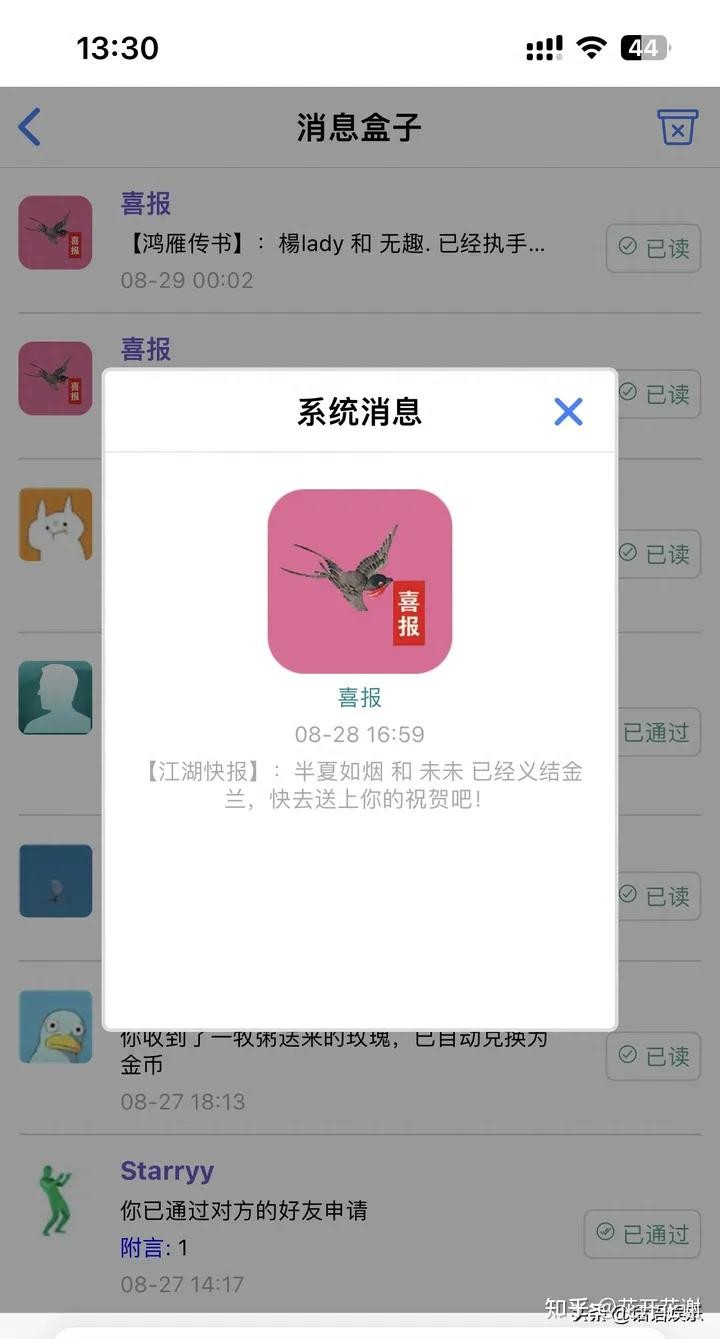
Task: Open the Starryy friend request message
Action: [x=330, y=1211]
